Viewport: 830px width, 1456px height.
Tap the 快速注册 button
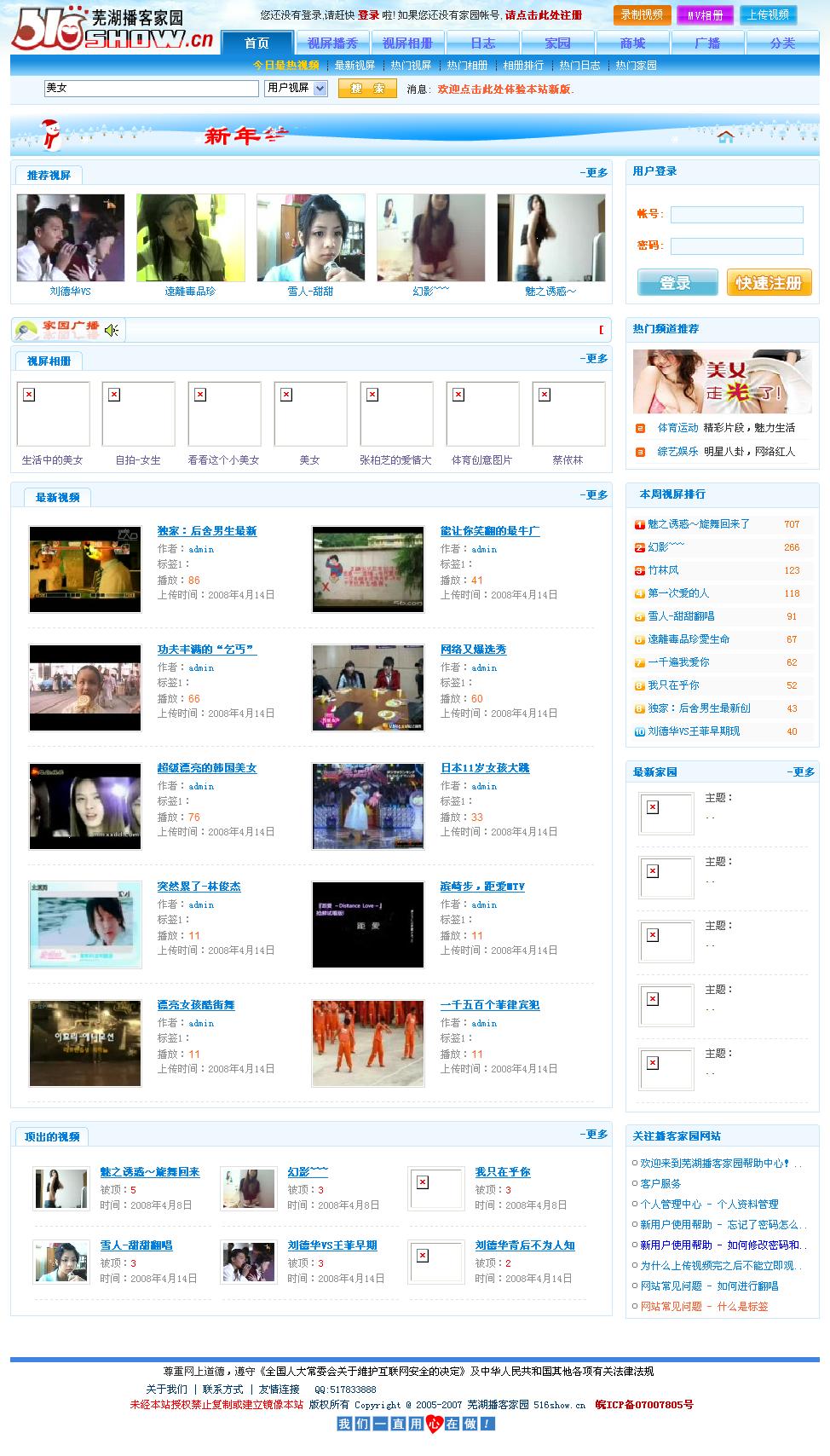(x=769, y=283)
